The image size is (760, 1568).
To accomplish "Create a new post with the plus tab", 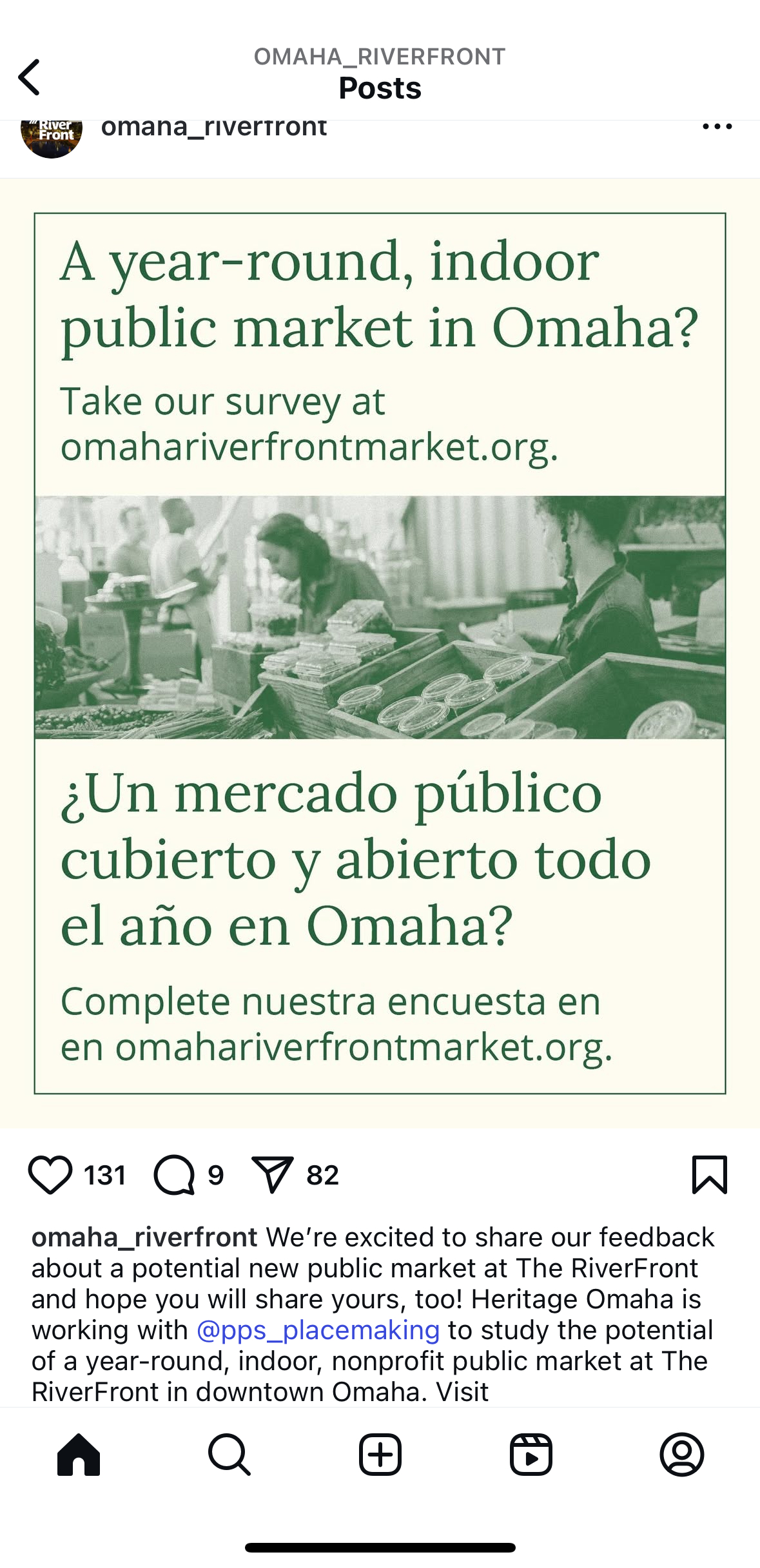I will [x=380, y=1455].
